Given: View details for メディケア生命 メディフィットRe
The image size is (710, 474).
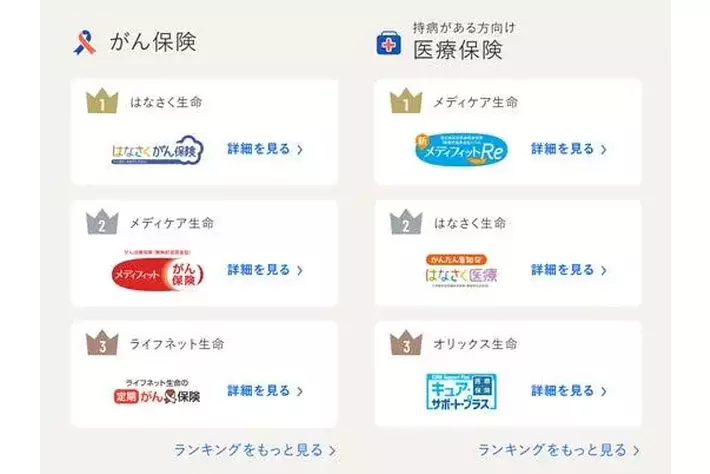Looking at the screenshot, I should (568, 149).
